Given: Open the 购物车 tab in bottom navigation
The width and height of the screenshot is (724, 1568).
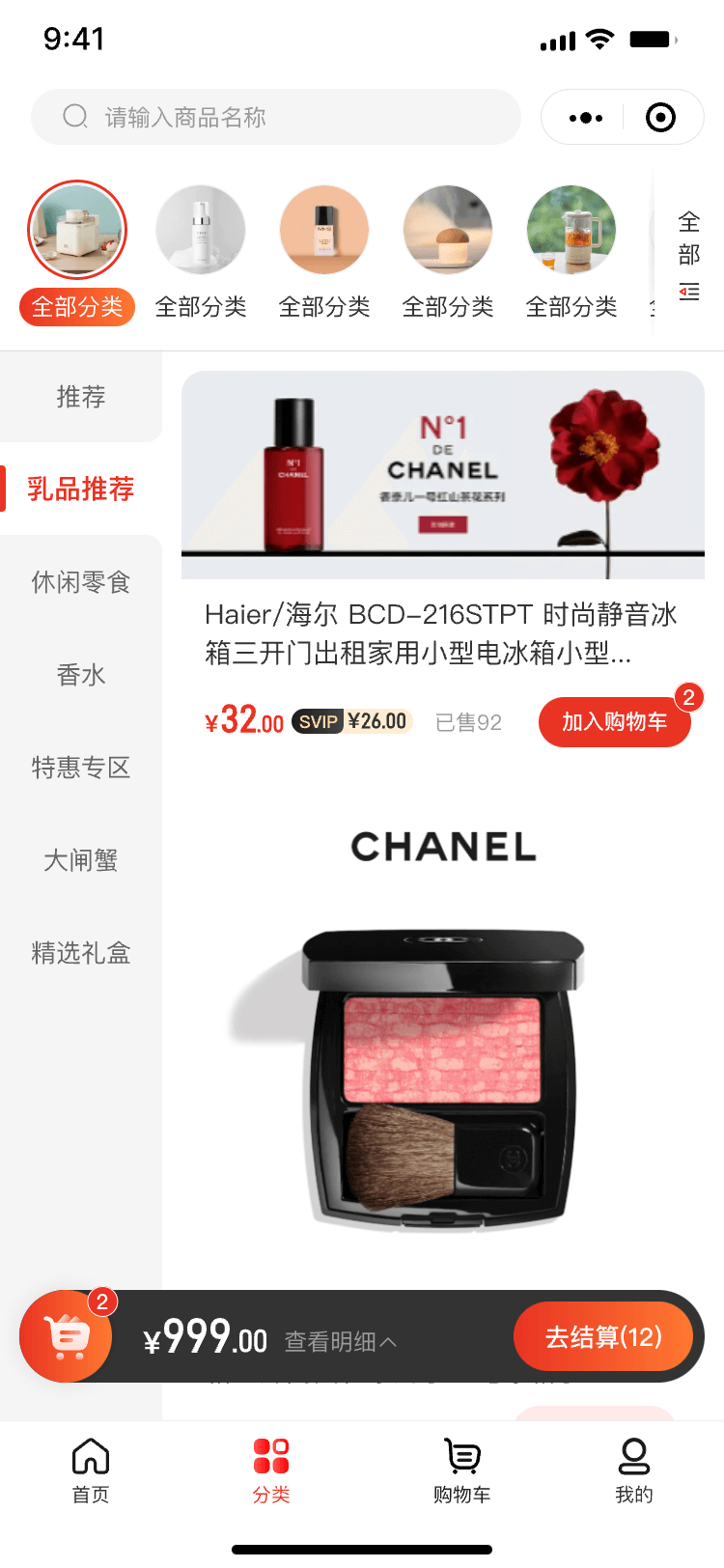Looking at the screenshot, I should tap(462, 1470).
